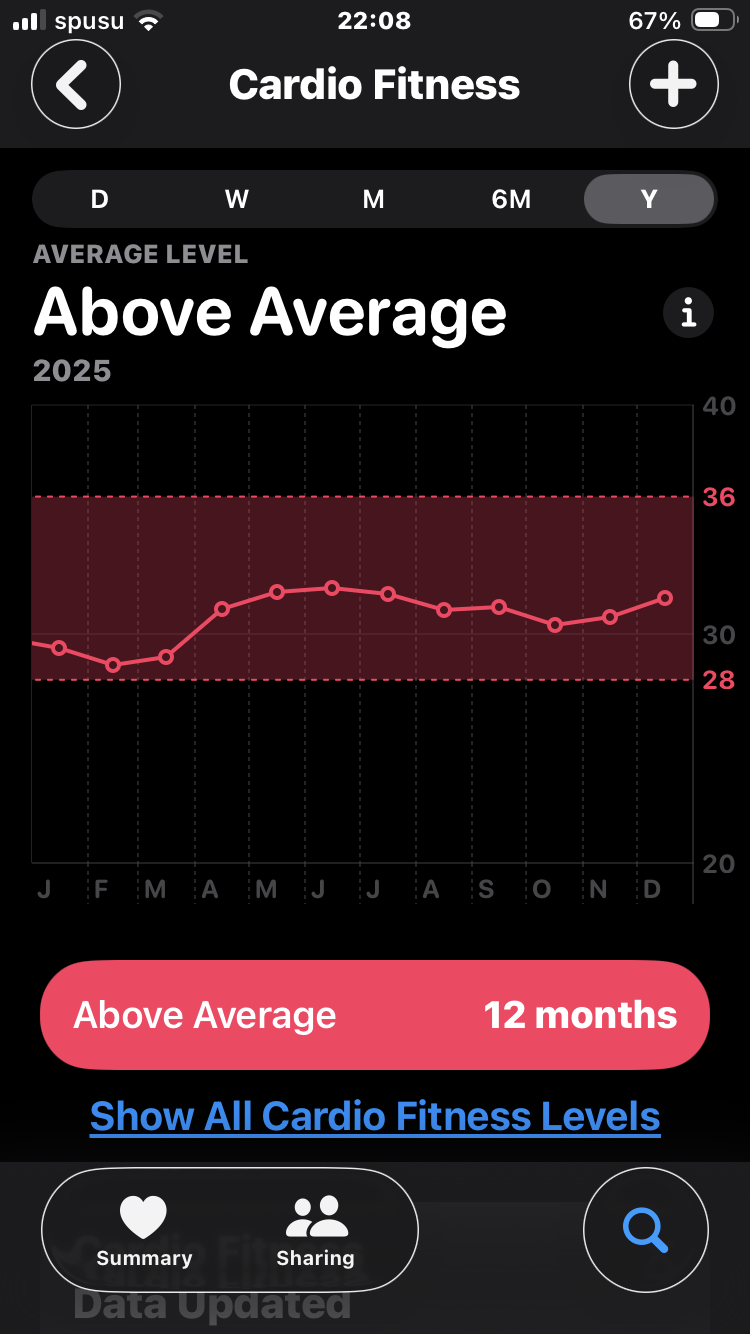Screen dimensions: 750x1334
Task: Open the info icon beside Above Average
Action: coord(688,314)
